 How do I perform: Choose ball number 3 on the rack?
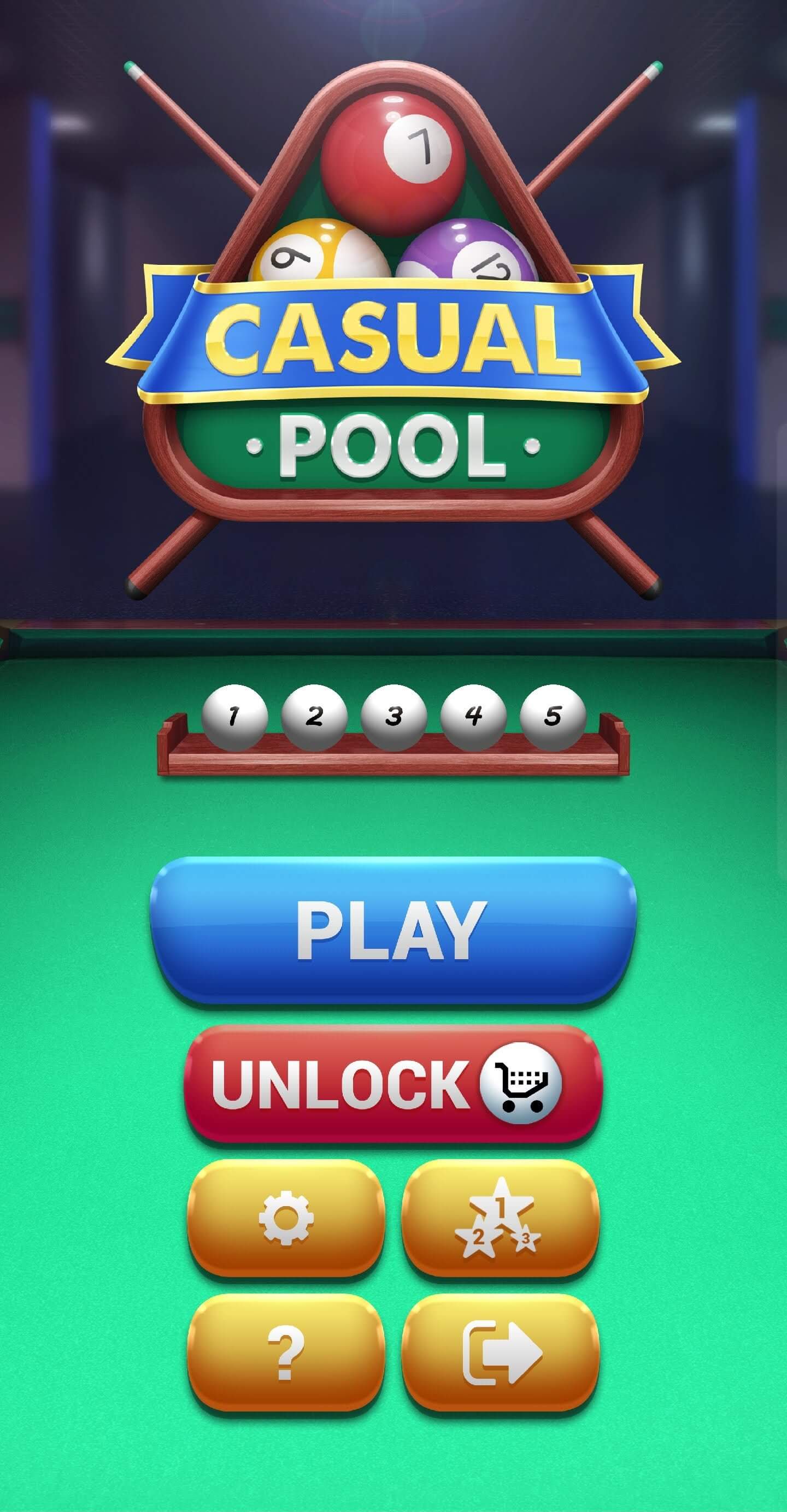point(393,717)
